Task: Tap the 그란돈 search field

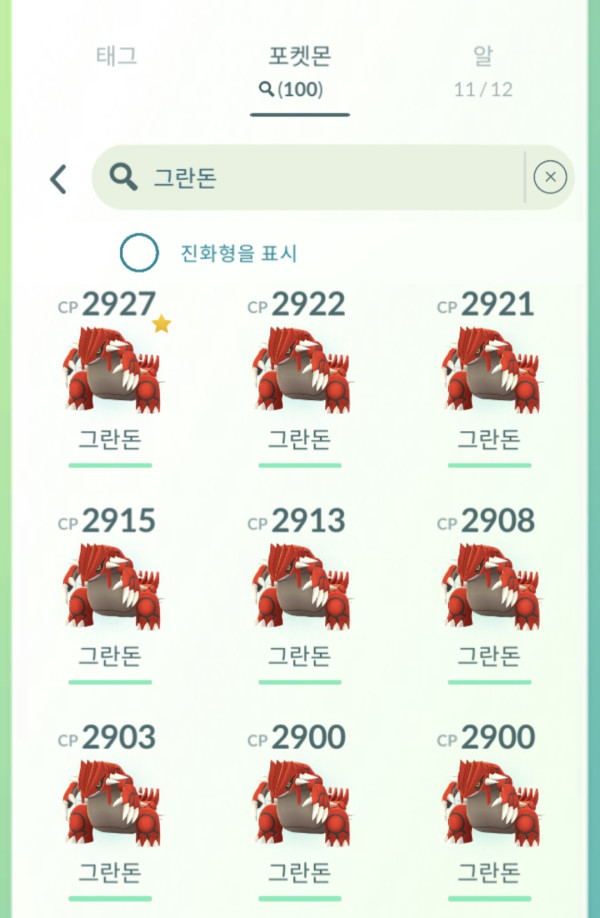Action: (x=320, y=178)
